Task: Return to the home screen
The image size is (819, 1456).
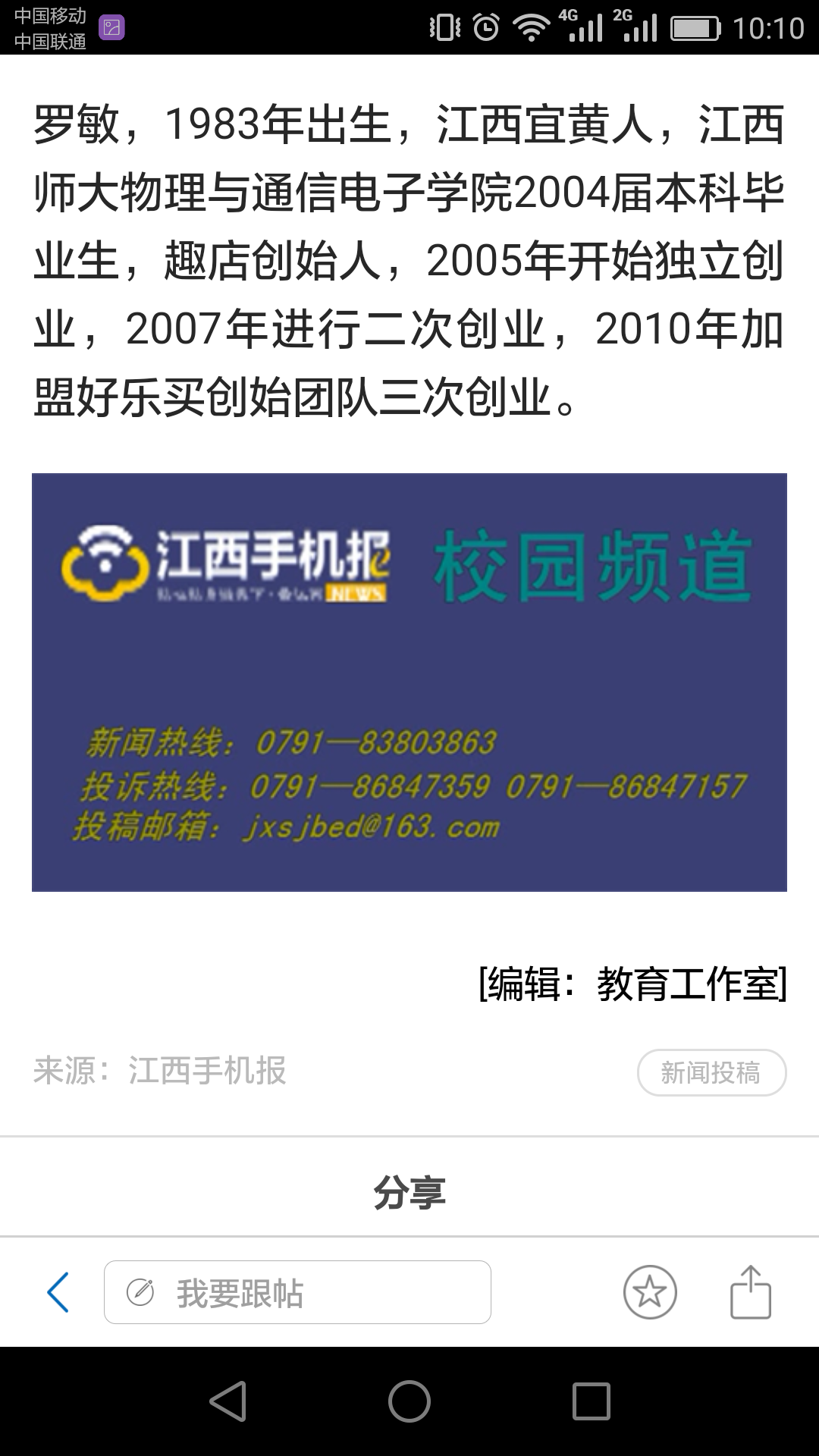Action: click(x=409, y=1401)
